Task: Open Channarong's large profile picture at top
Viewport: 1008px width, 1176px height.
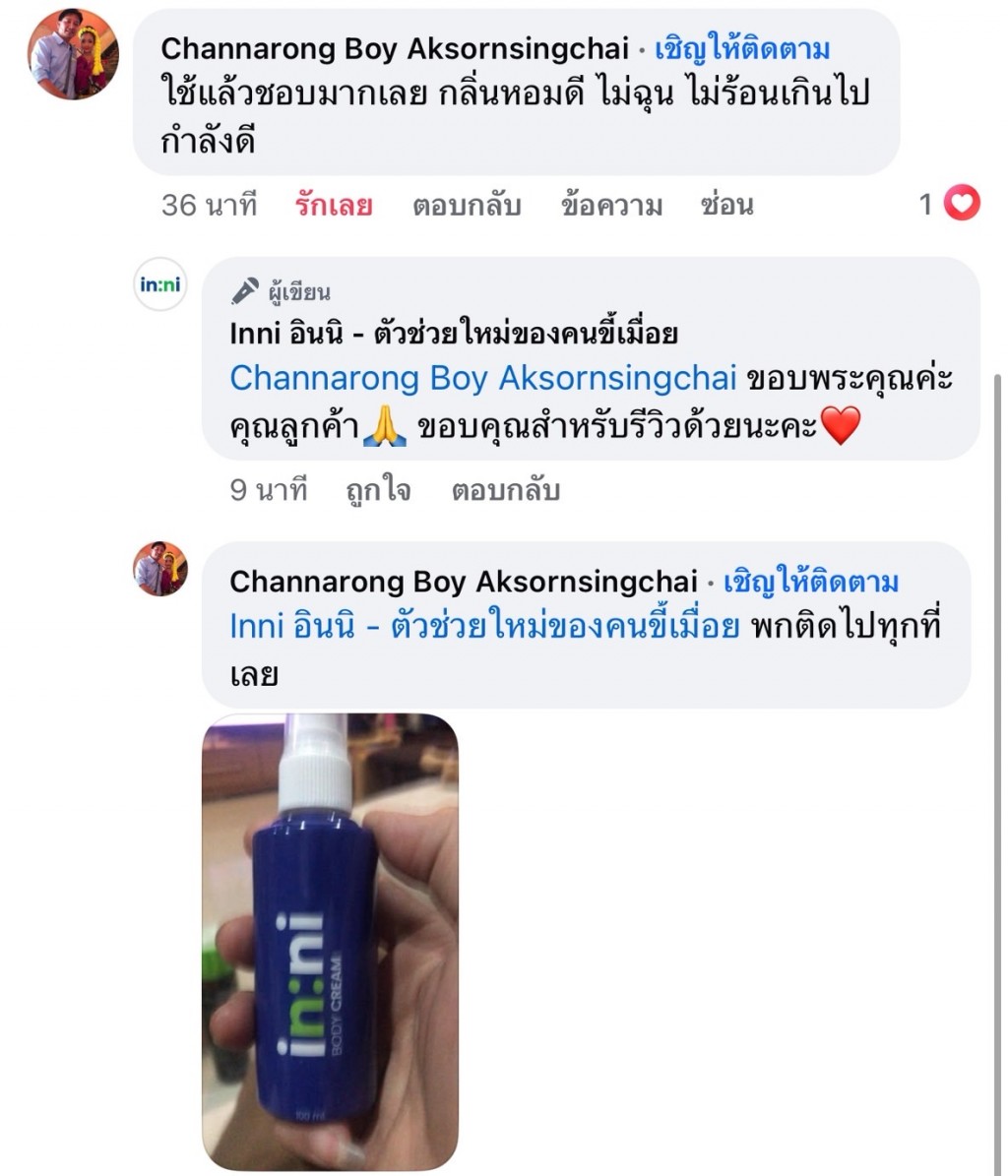Action: [x=71, y=56]
